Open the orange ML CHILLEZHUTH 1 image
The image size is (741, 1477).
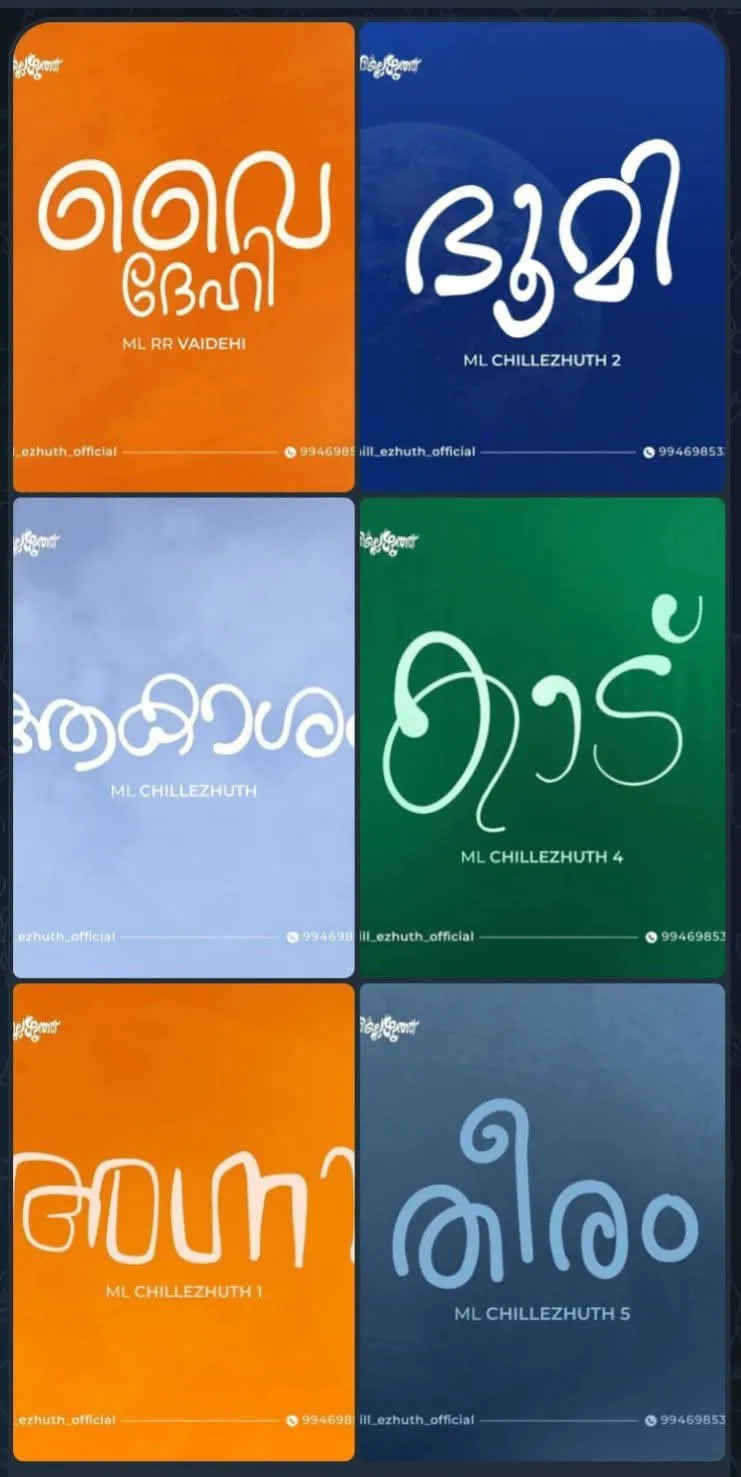(x=184, y=1220)
